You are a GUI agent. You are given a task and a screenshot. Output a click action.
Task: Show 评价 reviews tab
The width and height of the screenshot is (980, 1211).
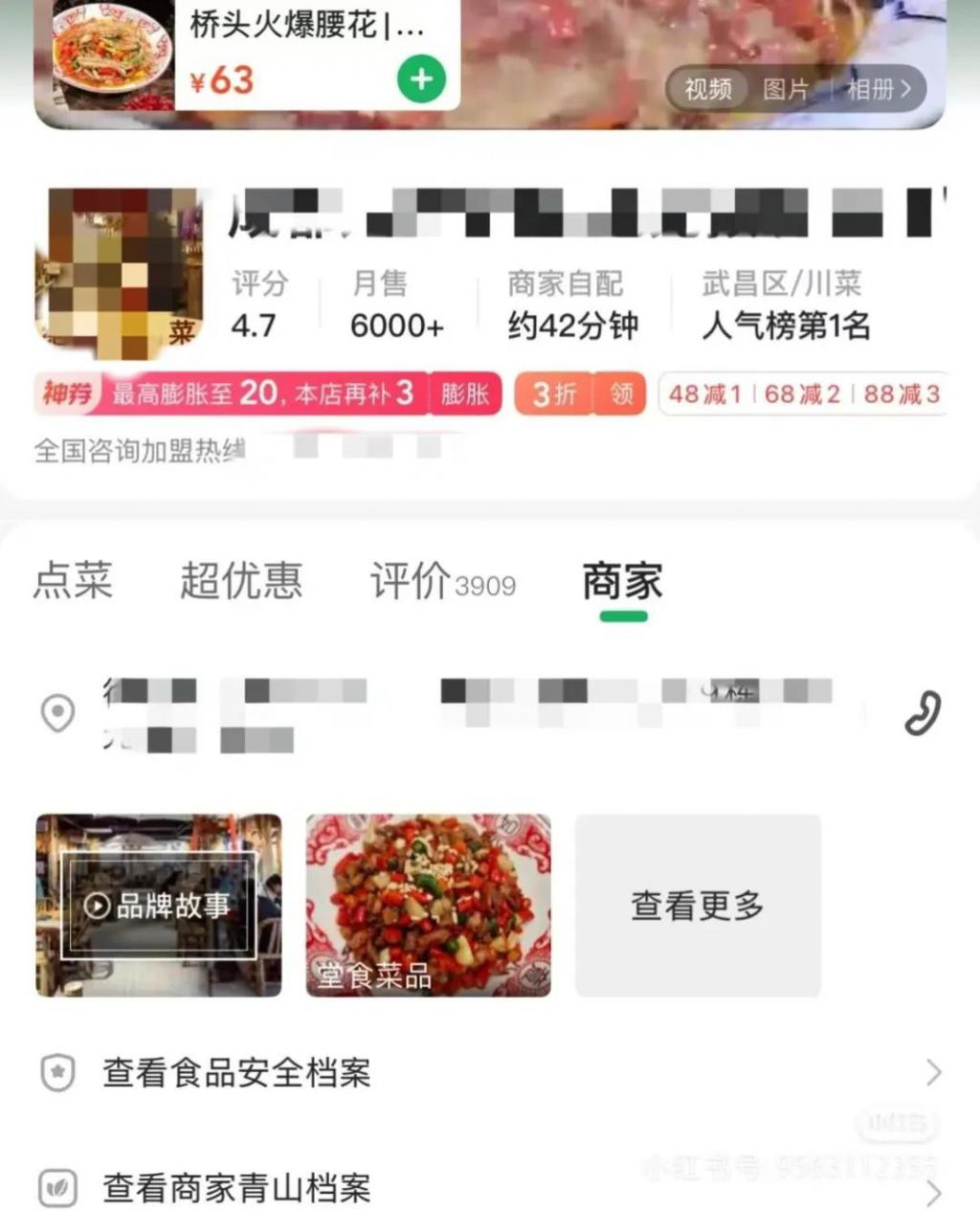(x=441, y=581)
